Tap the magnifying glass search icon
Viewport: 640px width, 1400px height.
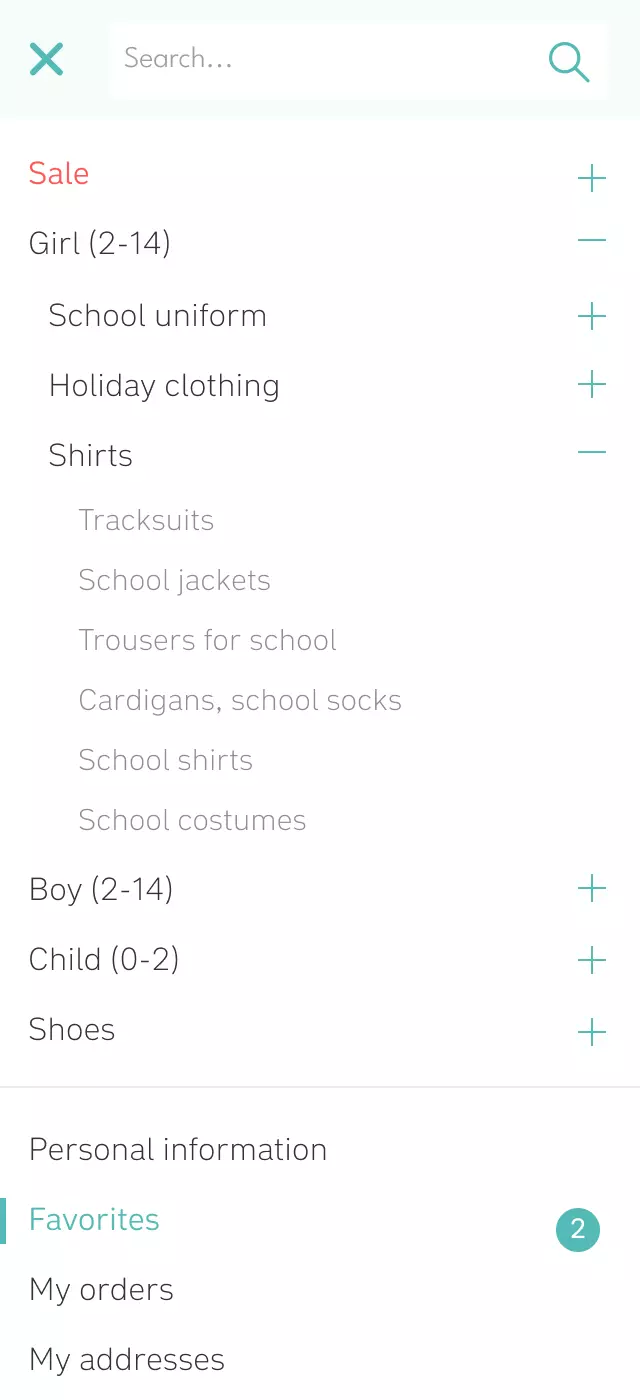pyautogui.click(x=568, y=61)
